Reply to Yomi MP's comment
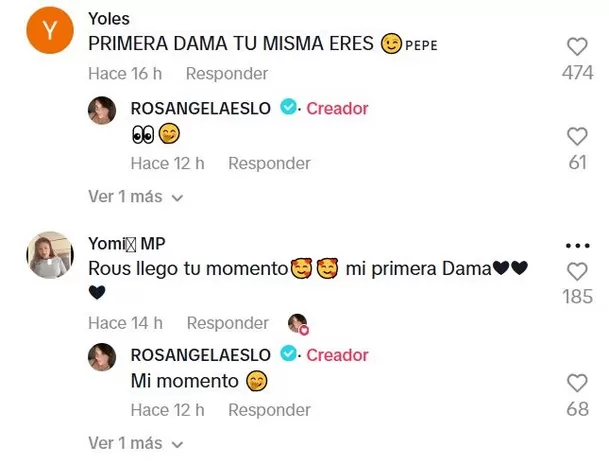 [228, 323]
